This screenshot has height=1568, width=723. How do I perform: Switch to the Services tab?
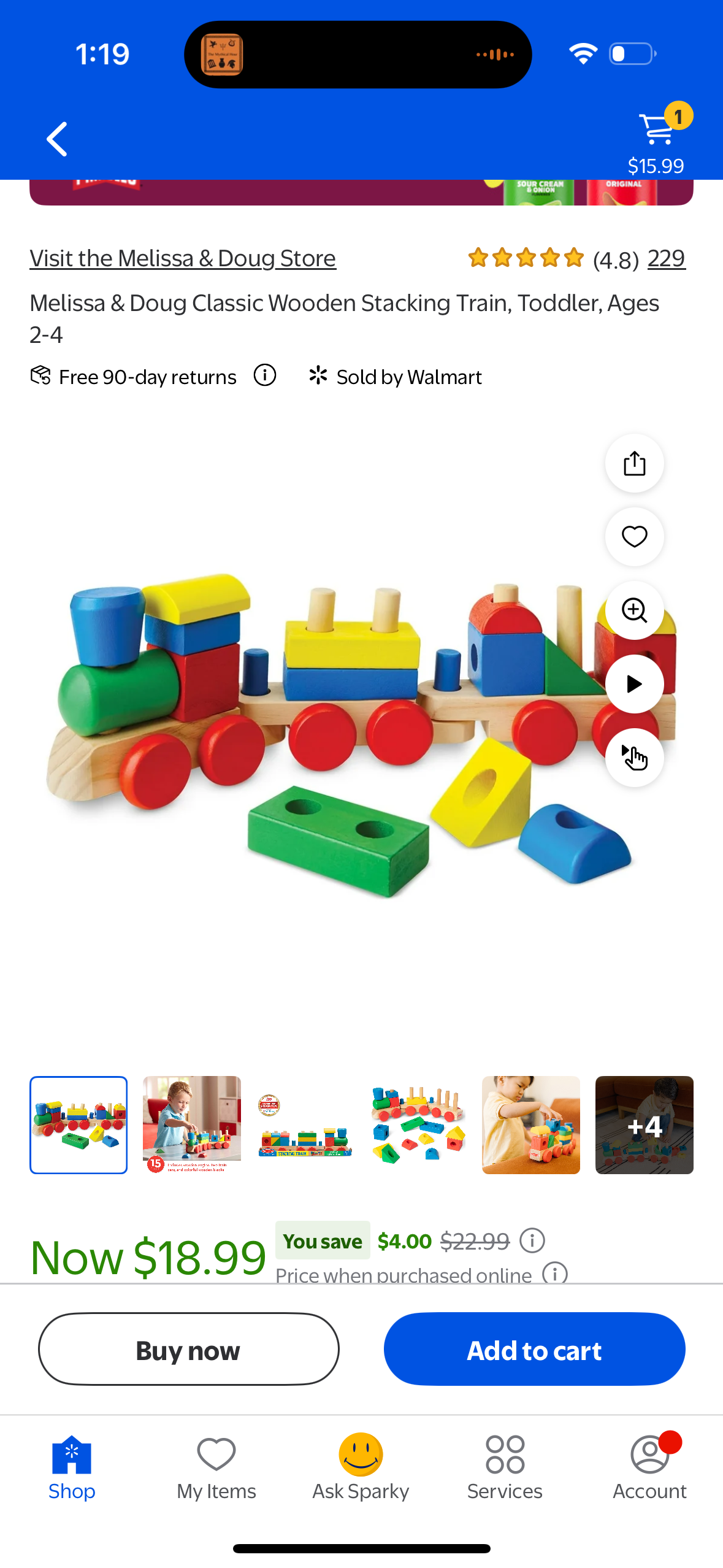(x=505, y=1467)
